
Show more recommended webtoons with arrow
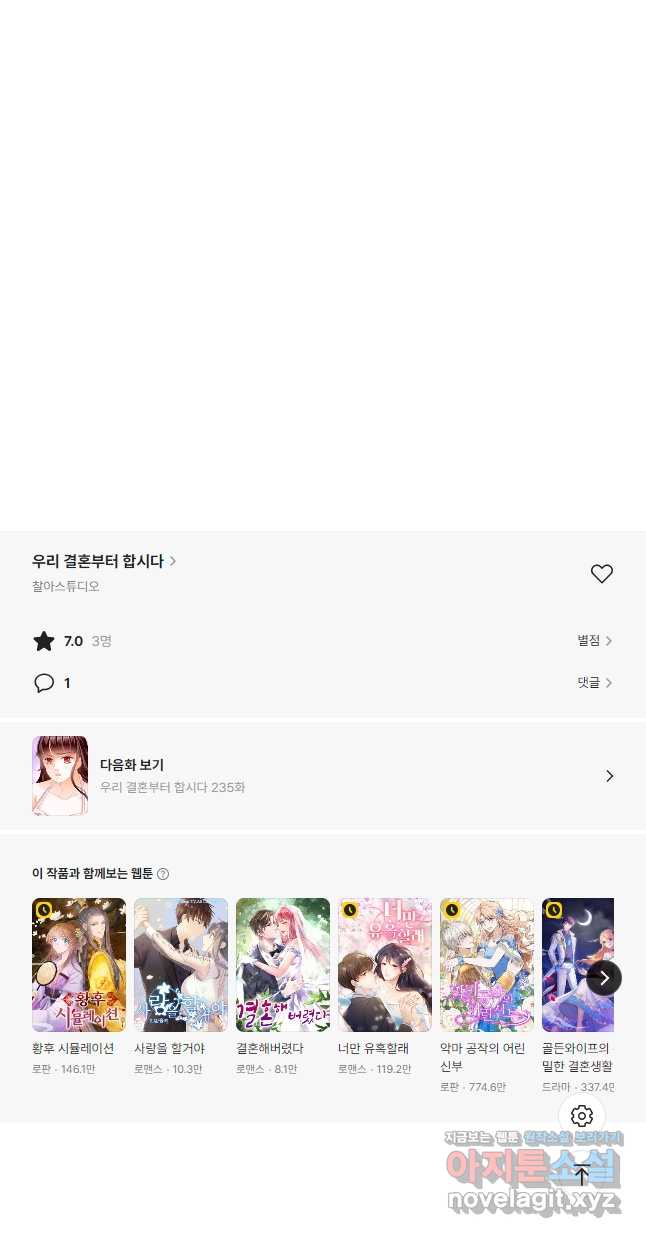click(604, 978)
